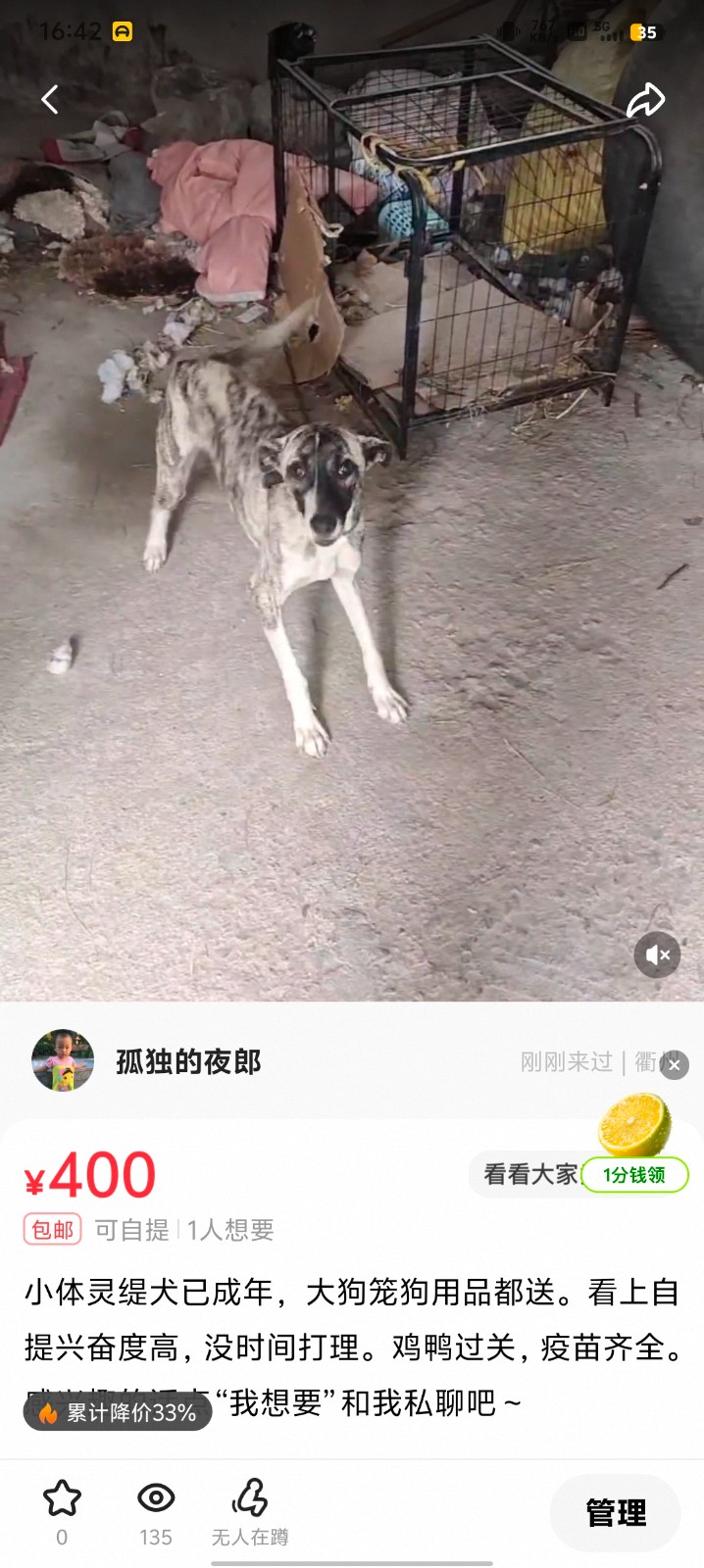This screenshot has height=1568, width=704.
Task: Unmute the listing video
Action: tap(657, 955)
